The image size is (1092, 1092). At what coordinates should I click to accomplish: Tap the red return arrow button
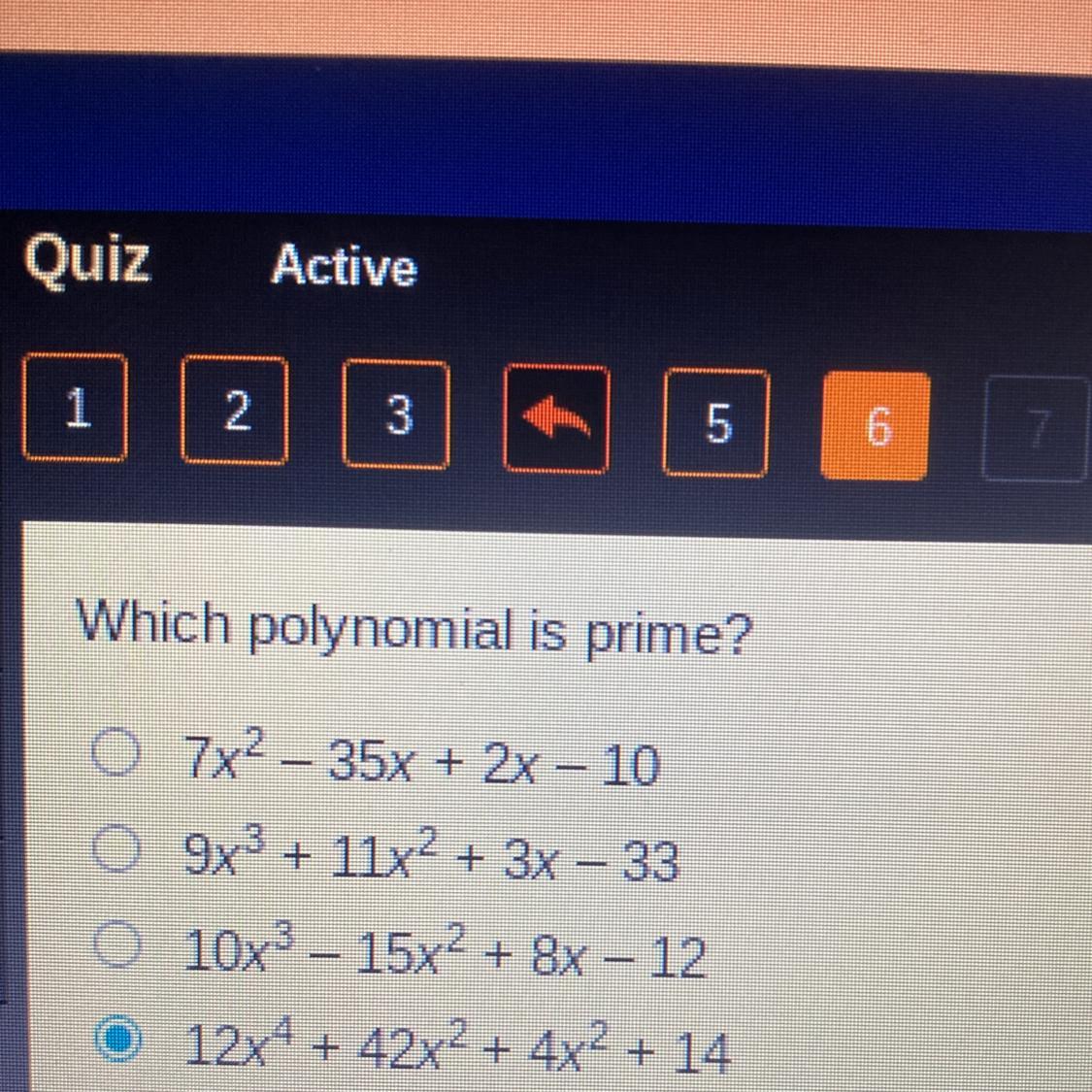point(556,419)
